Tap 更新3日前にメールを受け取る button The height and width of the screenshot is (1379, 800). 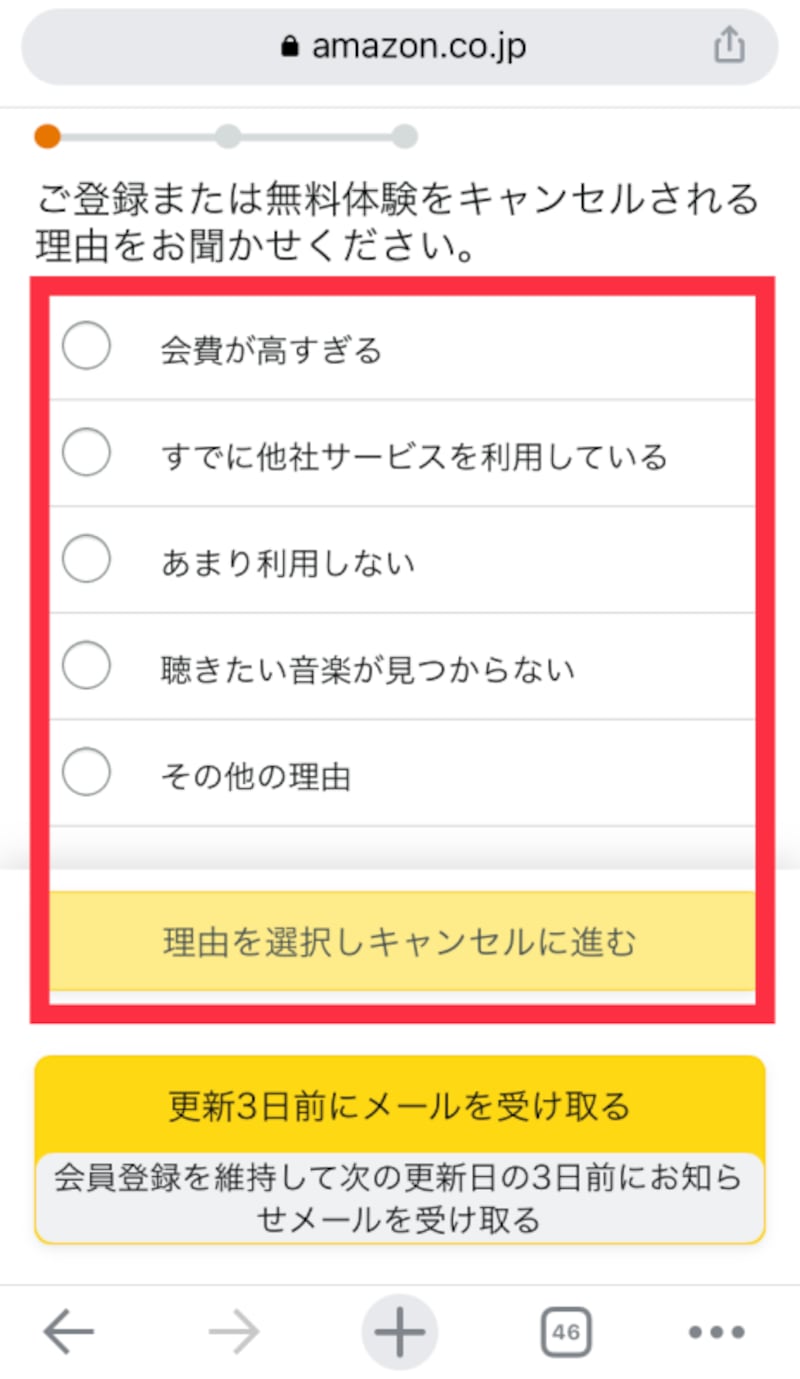click(400, 1106)
